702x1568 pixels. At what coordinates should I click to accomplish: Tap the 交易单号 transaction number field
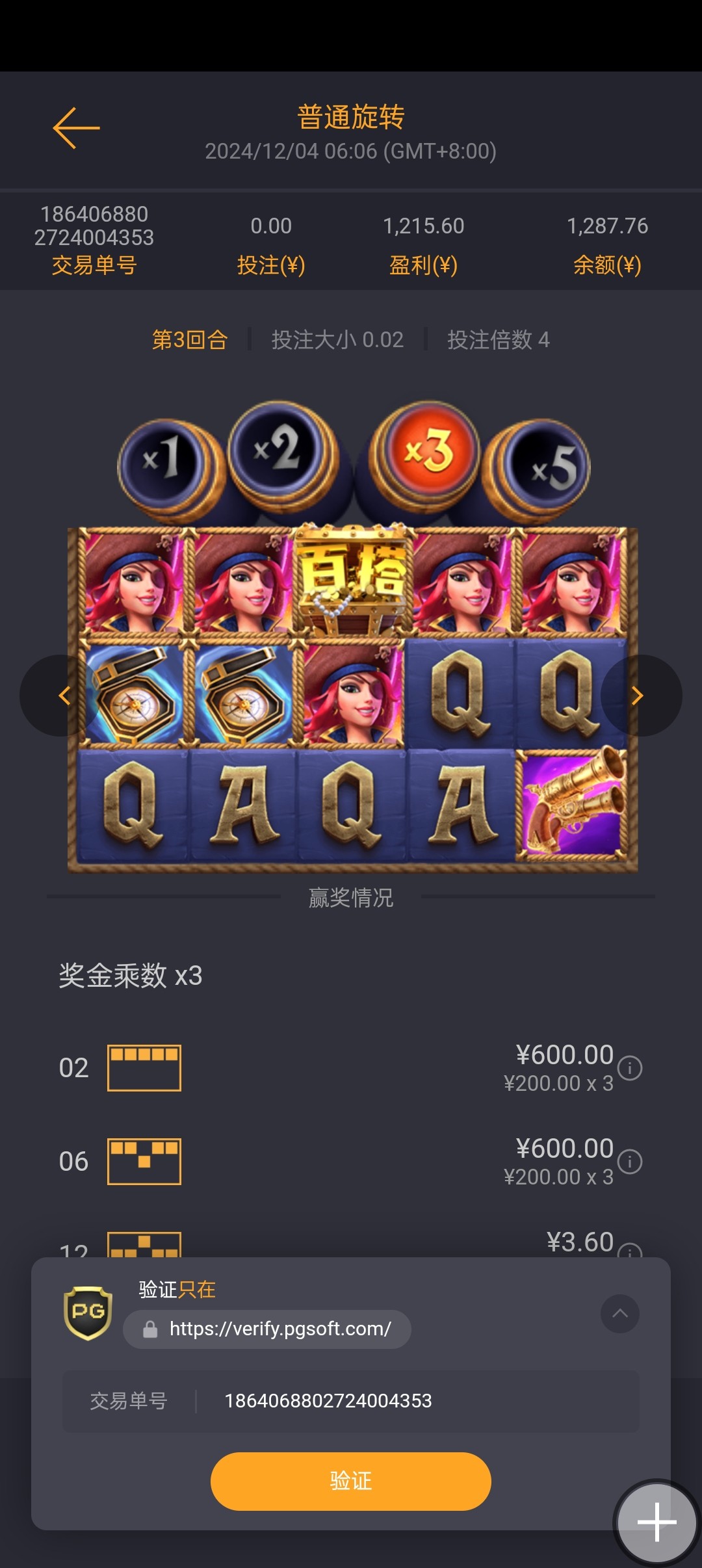351,1401
